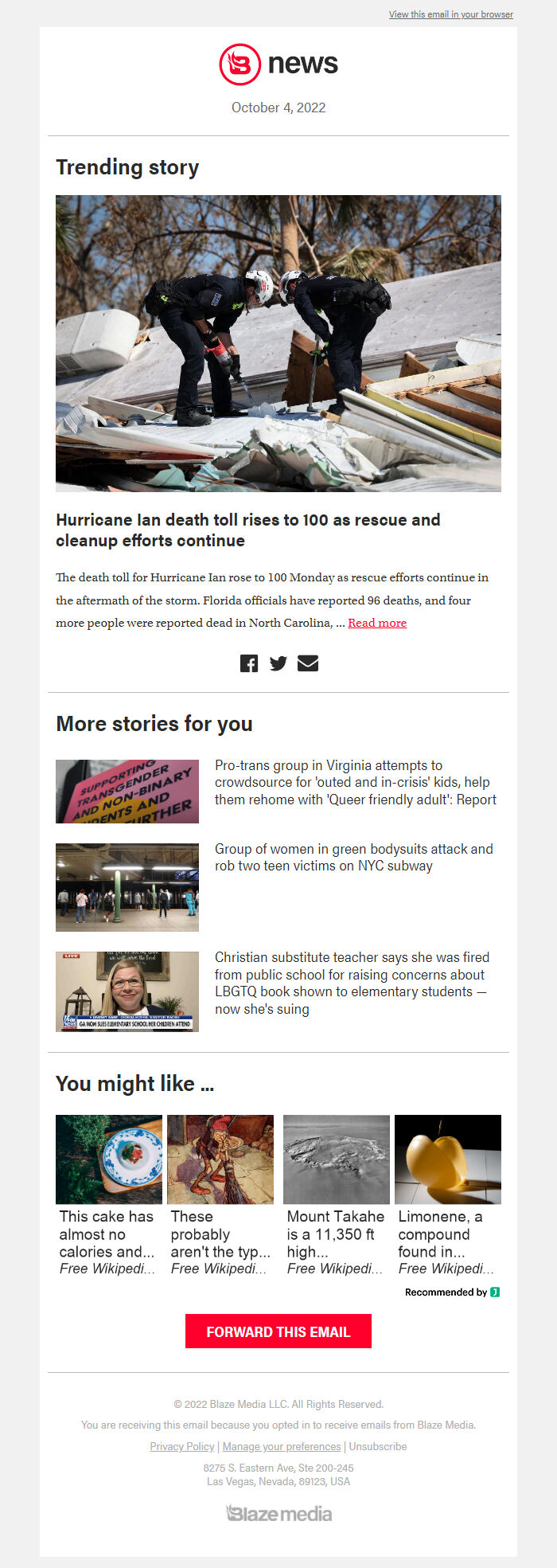Open the Hurricane Ian story photo
This screenshot has width=557, height=1568.
[x=278, y=343]
